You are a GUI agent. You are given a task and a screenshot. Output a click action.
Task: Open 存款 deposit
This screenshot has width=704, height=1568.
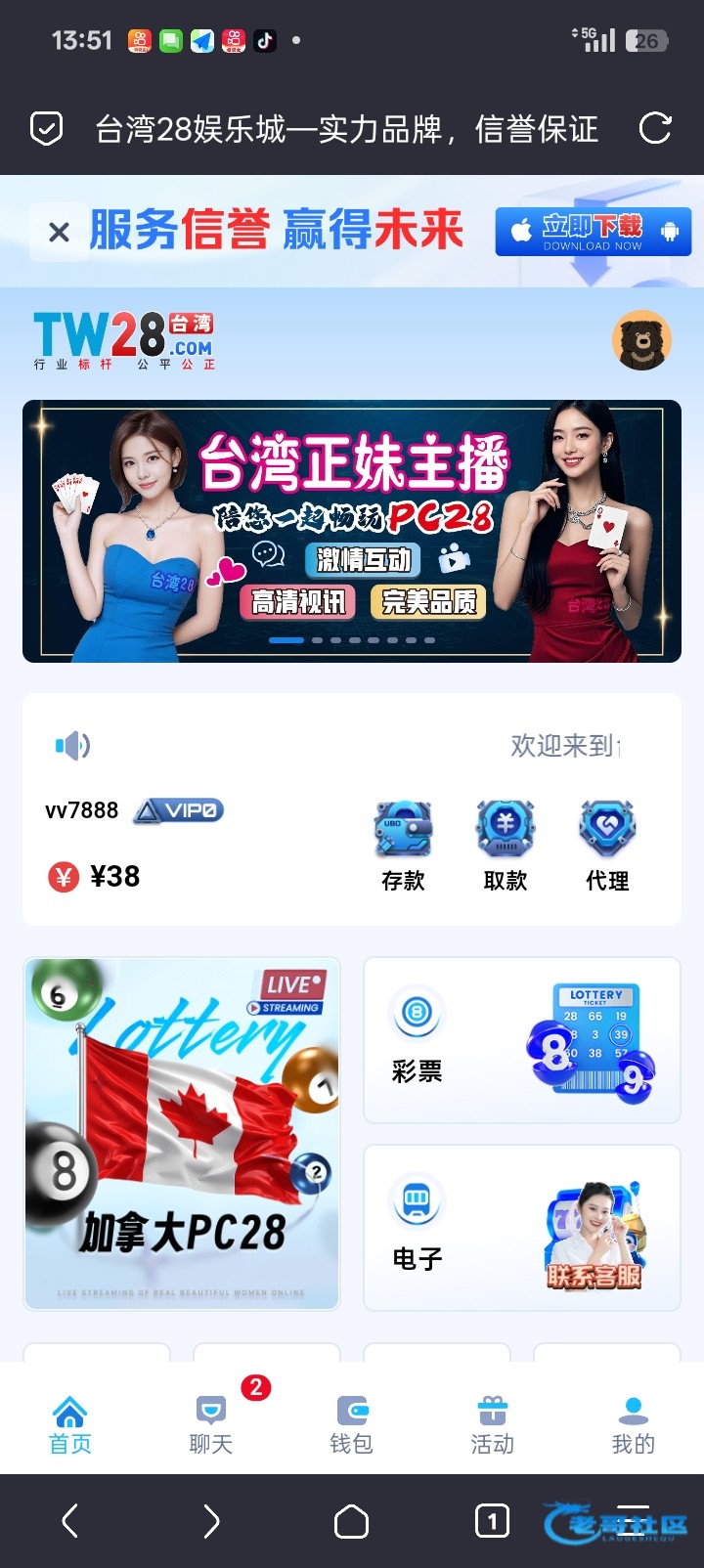click(x=403, y=846)
